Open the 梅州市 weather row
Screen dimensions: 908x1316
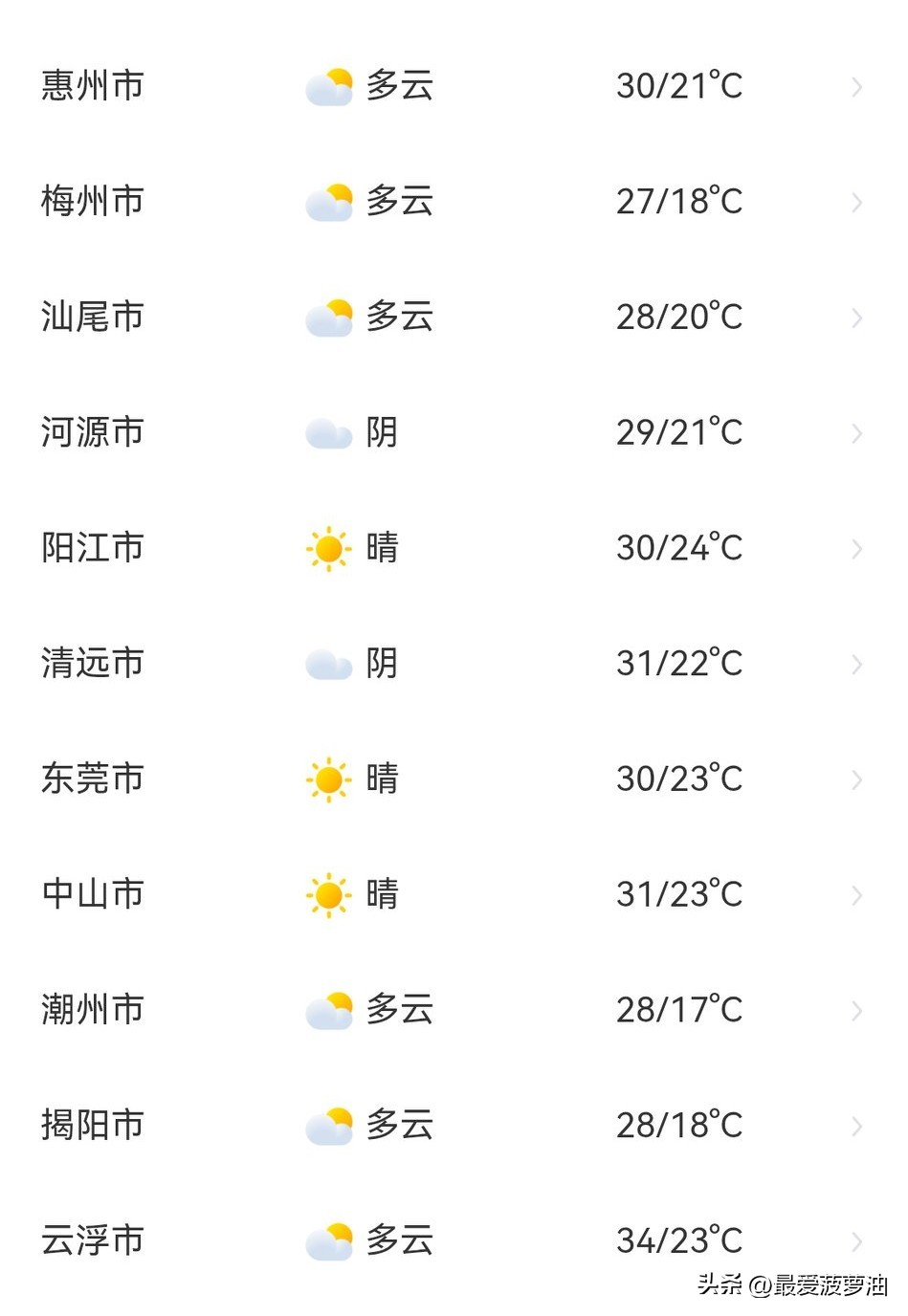[454, 202]
